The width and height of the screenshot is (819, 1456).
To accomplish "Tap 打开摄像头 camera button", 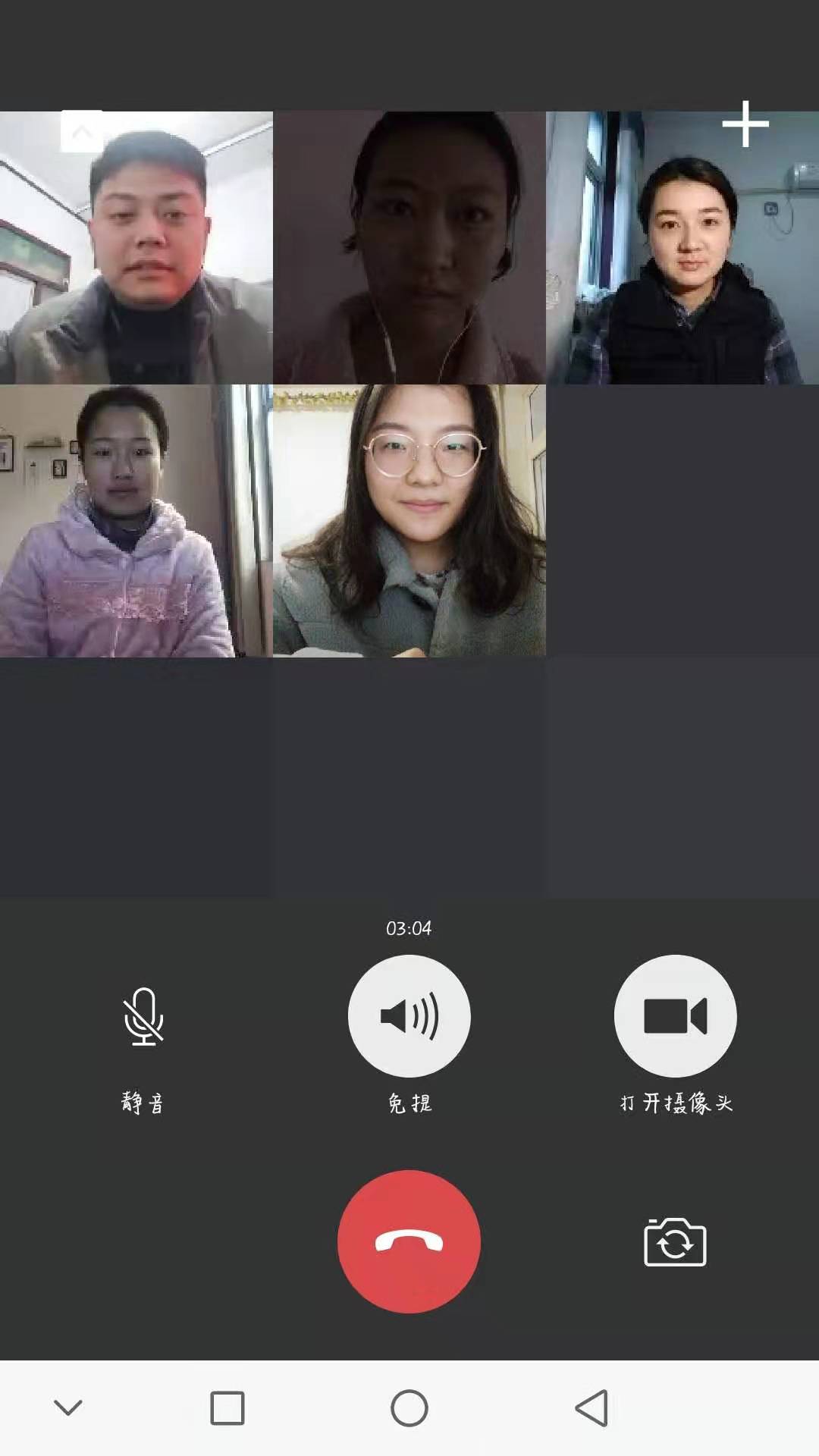I will click(675, 1016).
